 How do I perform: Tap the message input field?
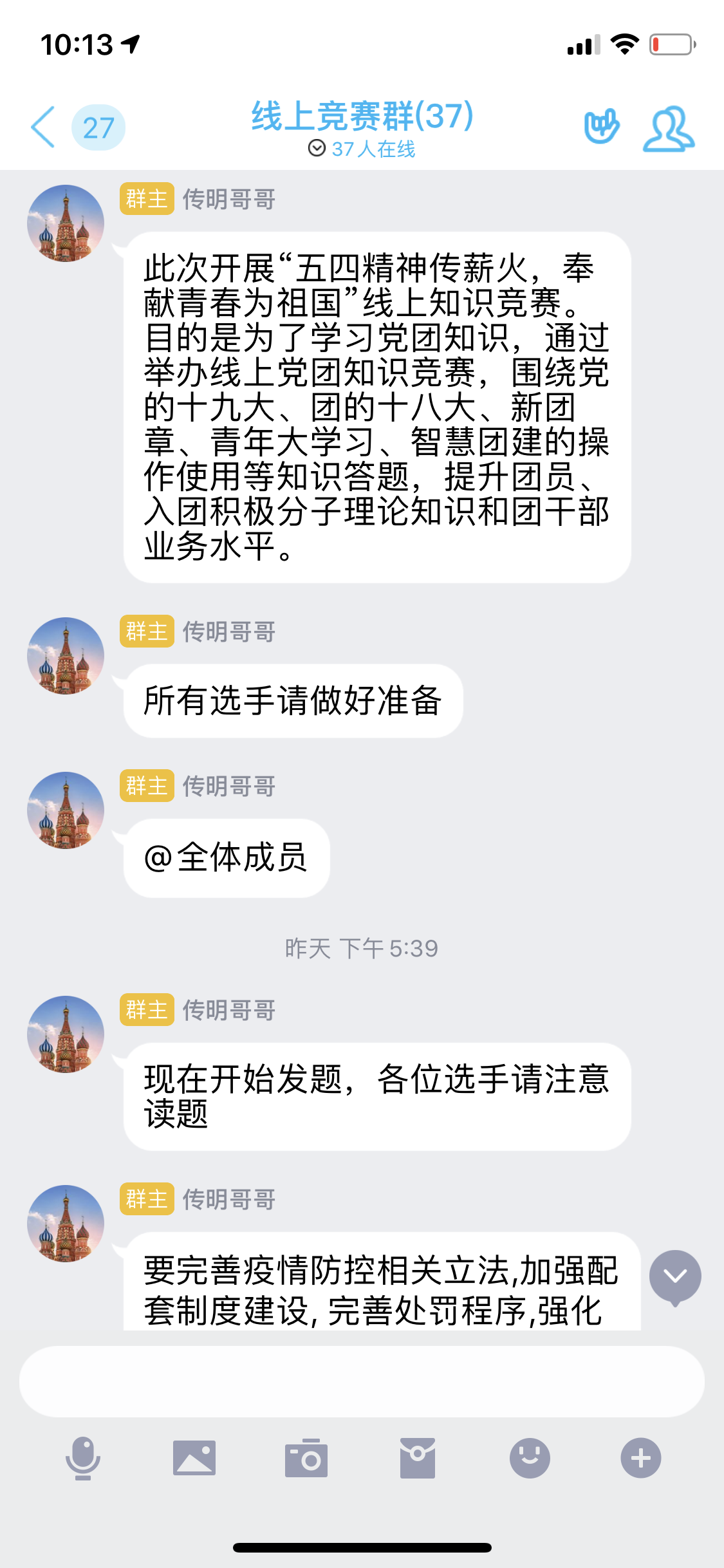pyautogui.click(x=362, y=1381)
